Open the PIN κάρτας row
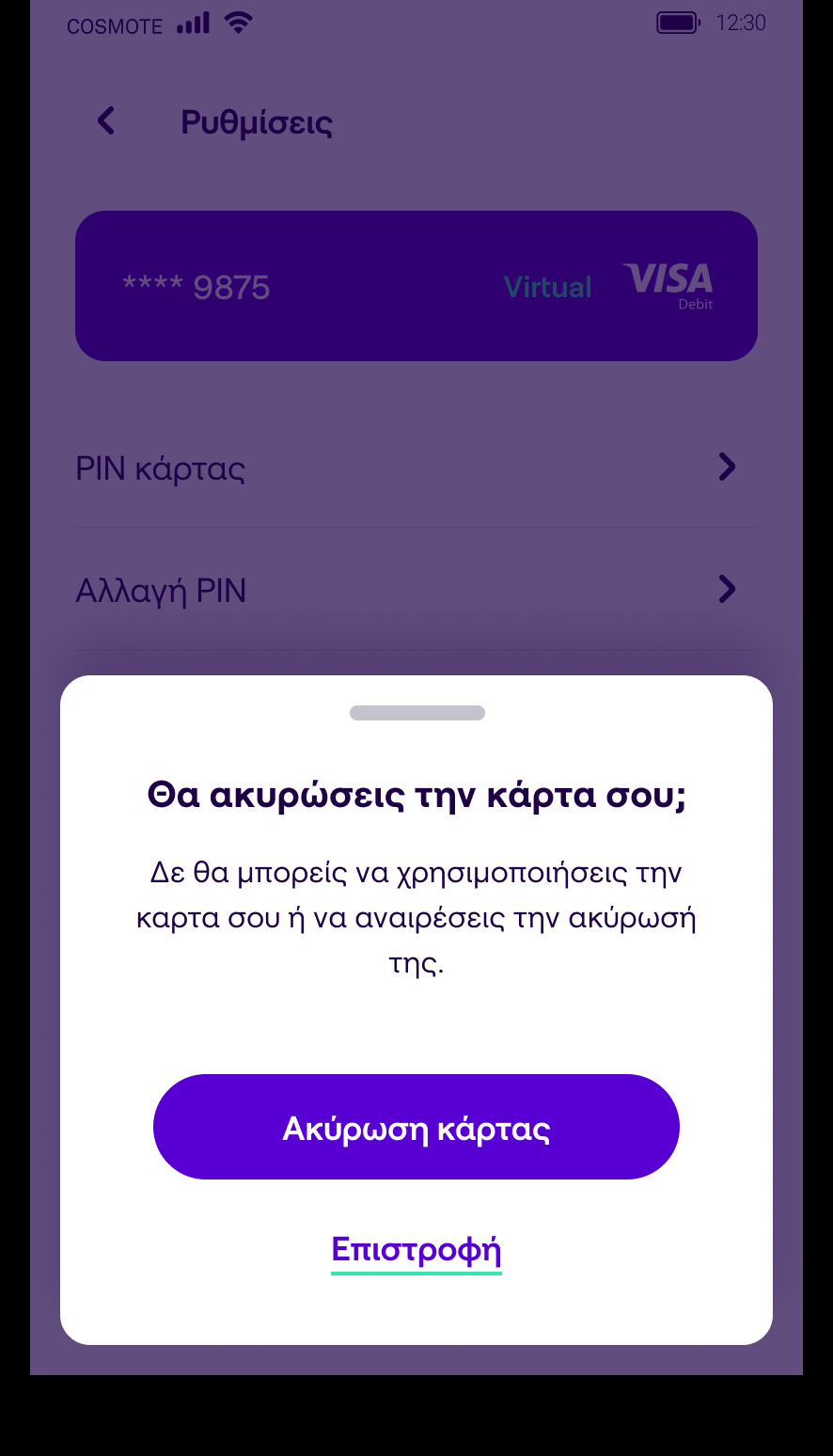 [416, 467]
